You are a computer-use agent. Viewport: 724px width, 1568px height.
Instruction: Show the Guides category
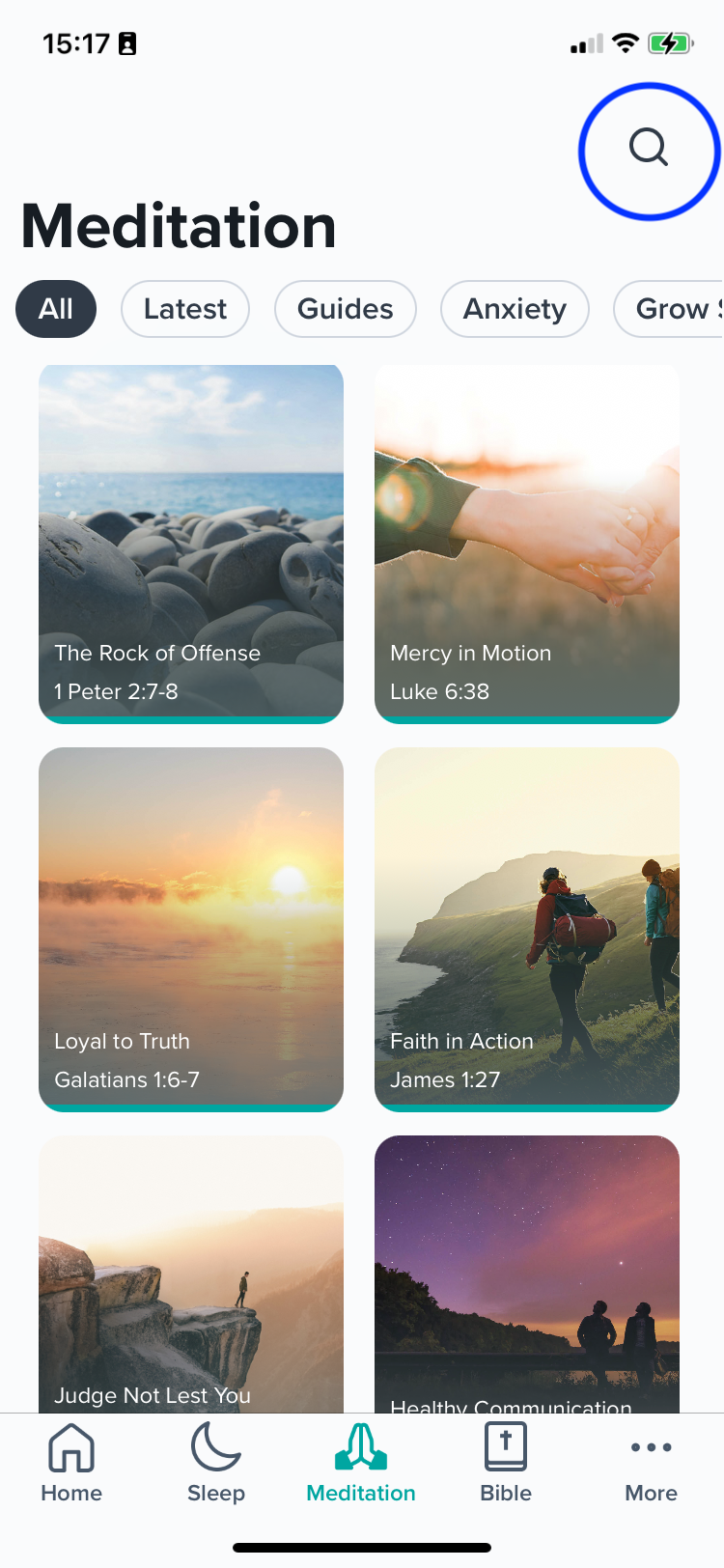[x=346, y=309]
